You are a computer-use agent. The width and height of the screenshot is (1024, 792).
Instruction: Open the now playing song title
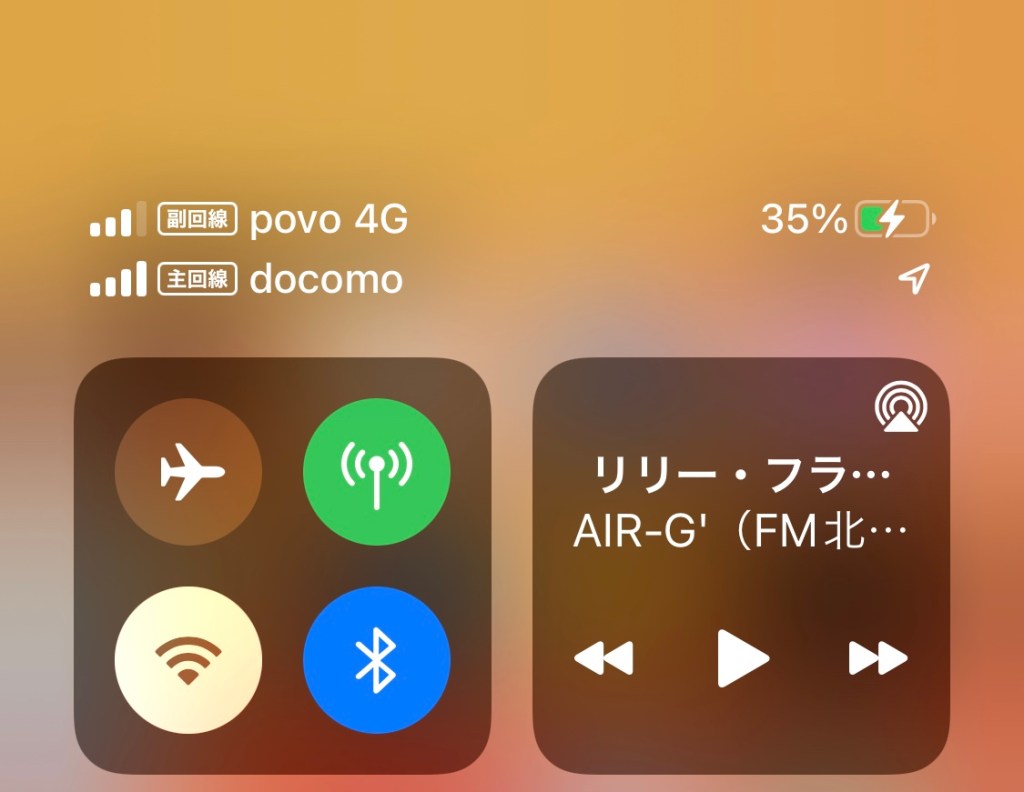(x=741, y=473)
